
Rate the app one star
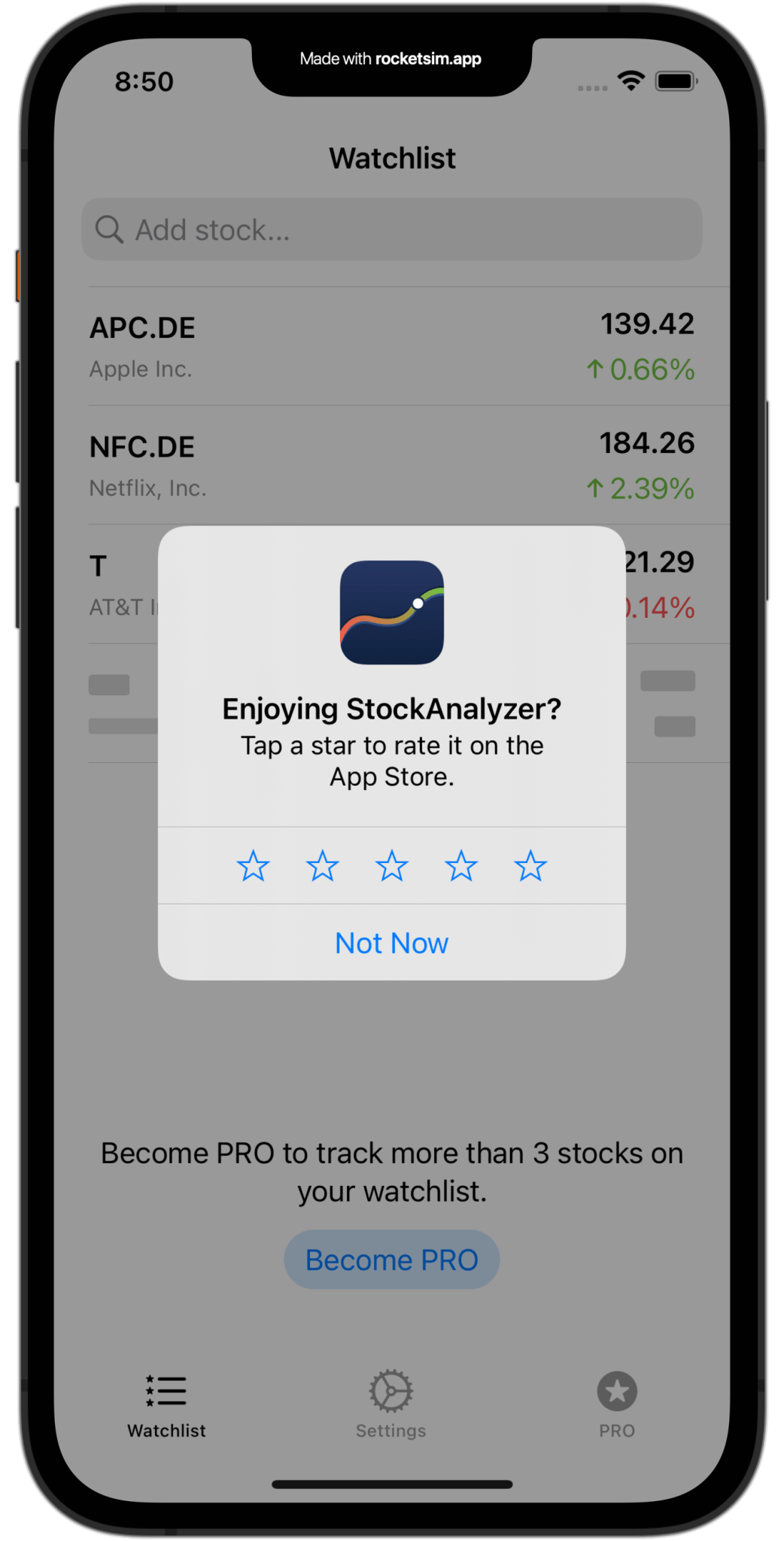[x=253, y=866]
